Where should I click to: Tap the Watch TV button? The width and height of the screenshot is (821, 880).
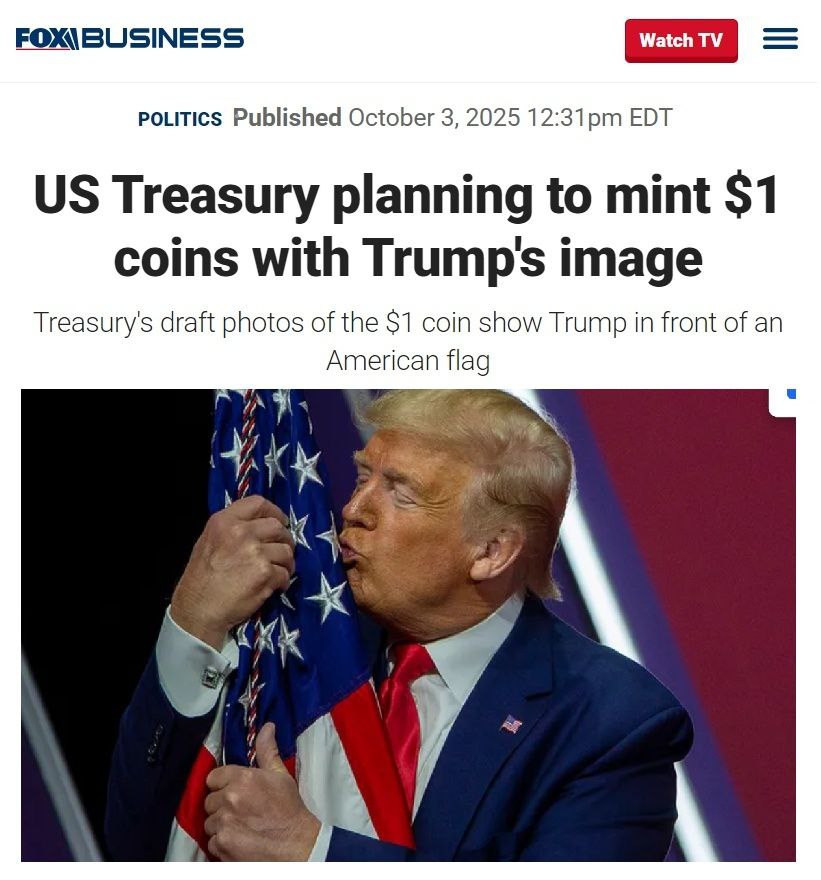680,41
